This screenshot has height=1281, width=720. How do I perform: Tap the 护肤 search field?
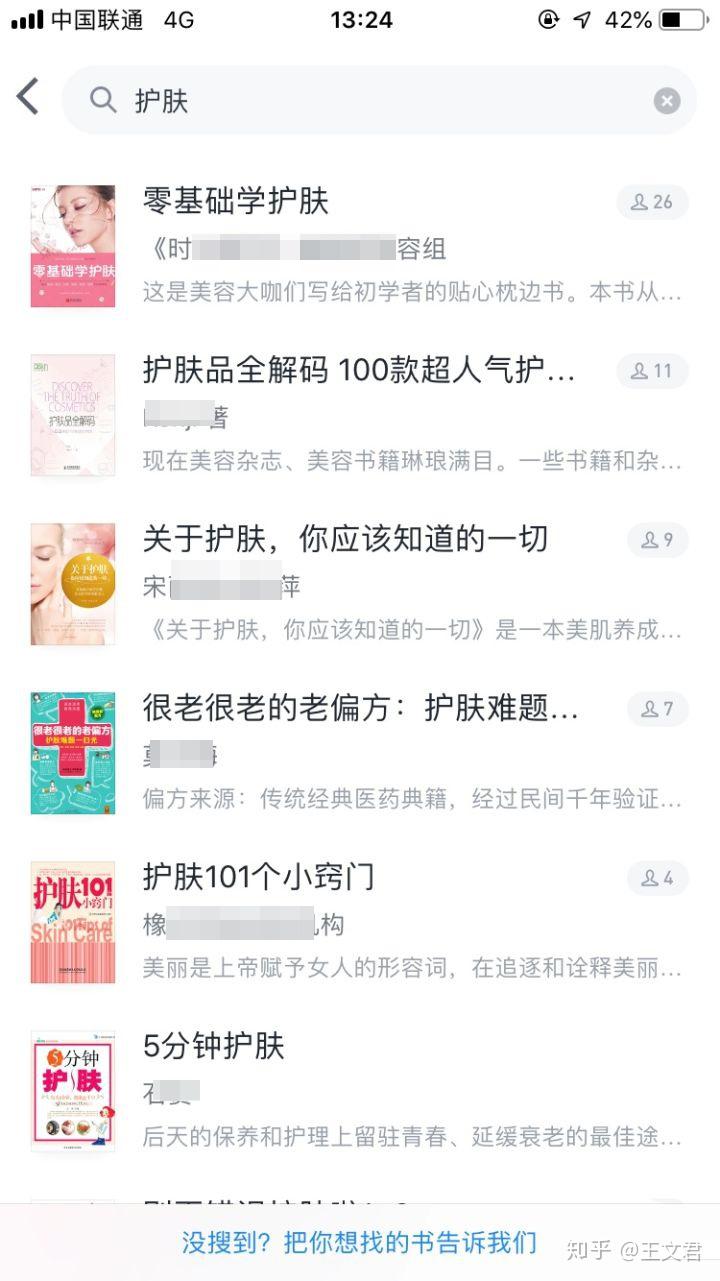click(x=370, y=101)
